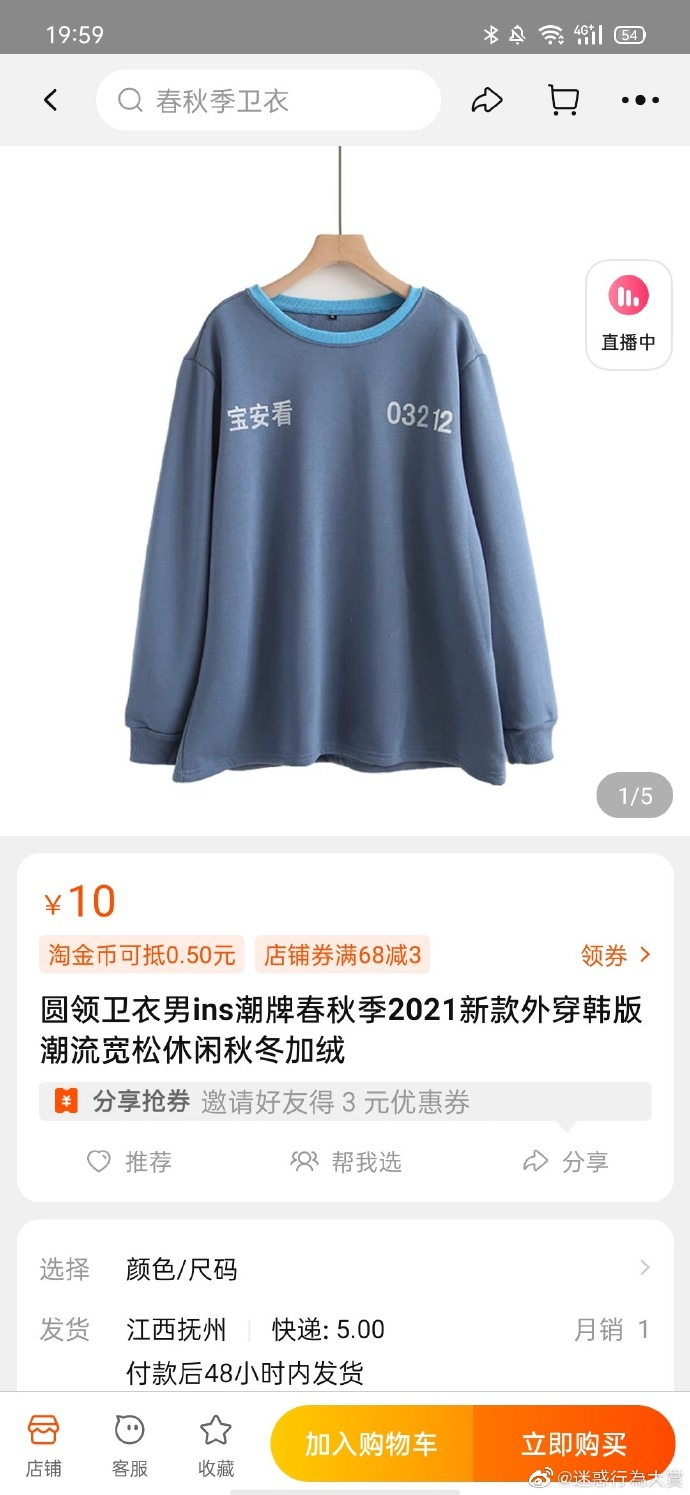This screenshot has width=690, height=1495.
Task: Visit the 店铺 store page
Action: tap(43, 1445)
